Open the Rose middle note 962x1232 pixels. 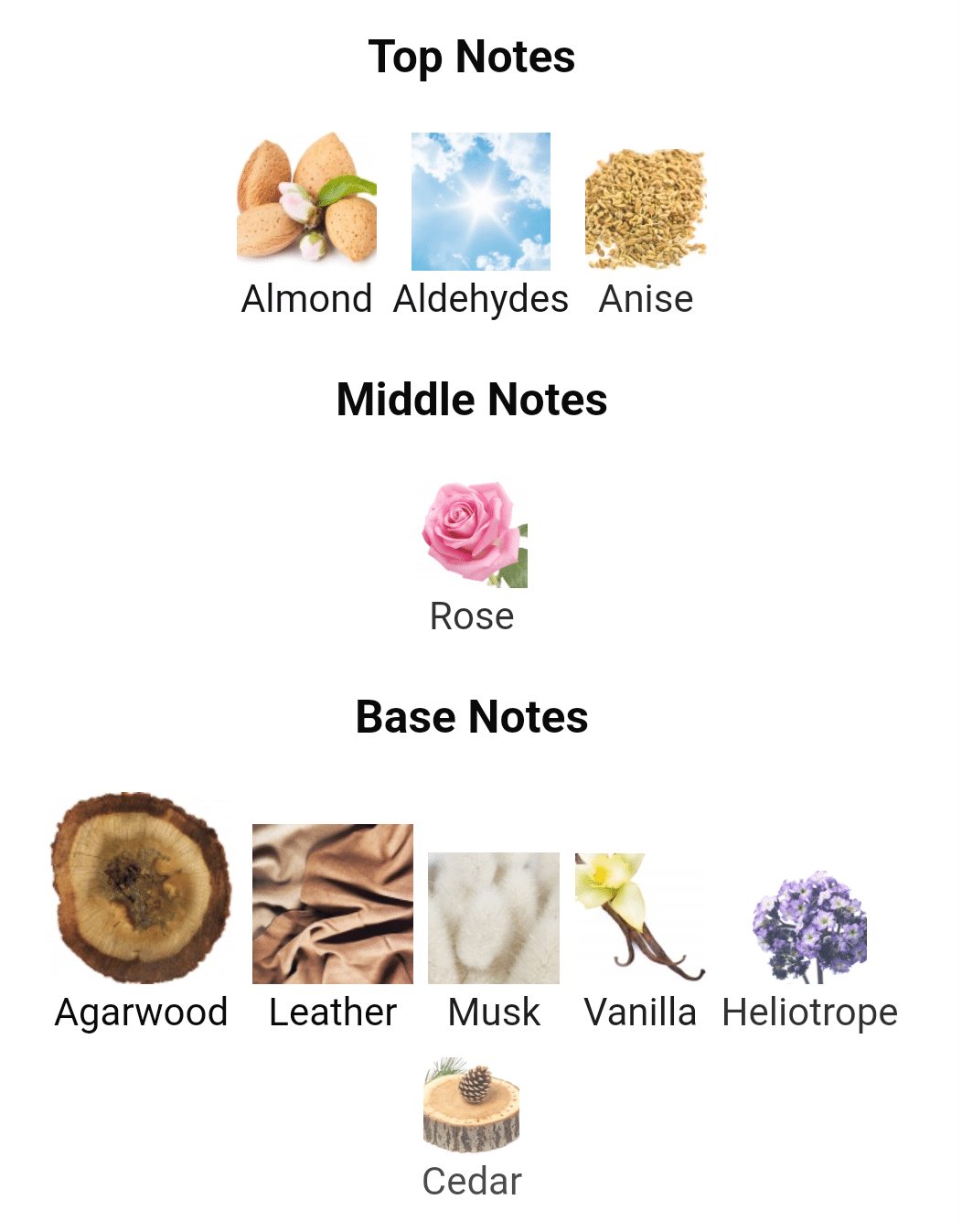click(473, 558)
